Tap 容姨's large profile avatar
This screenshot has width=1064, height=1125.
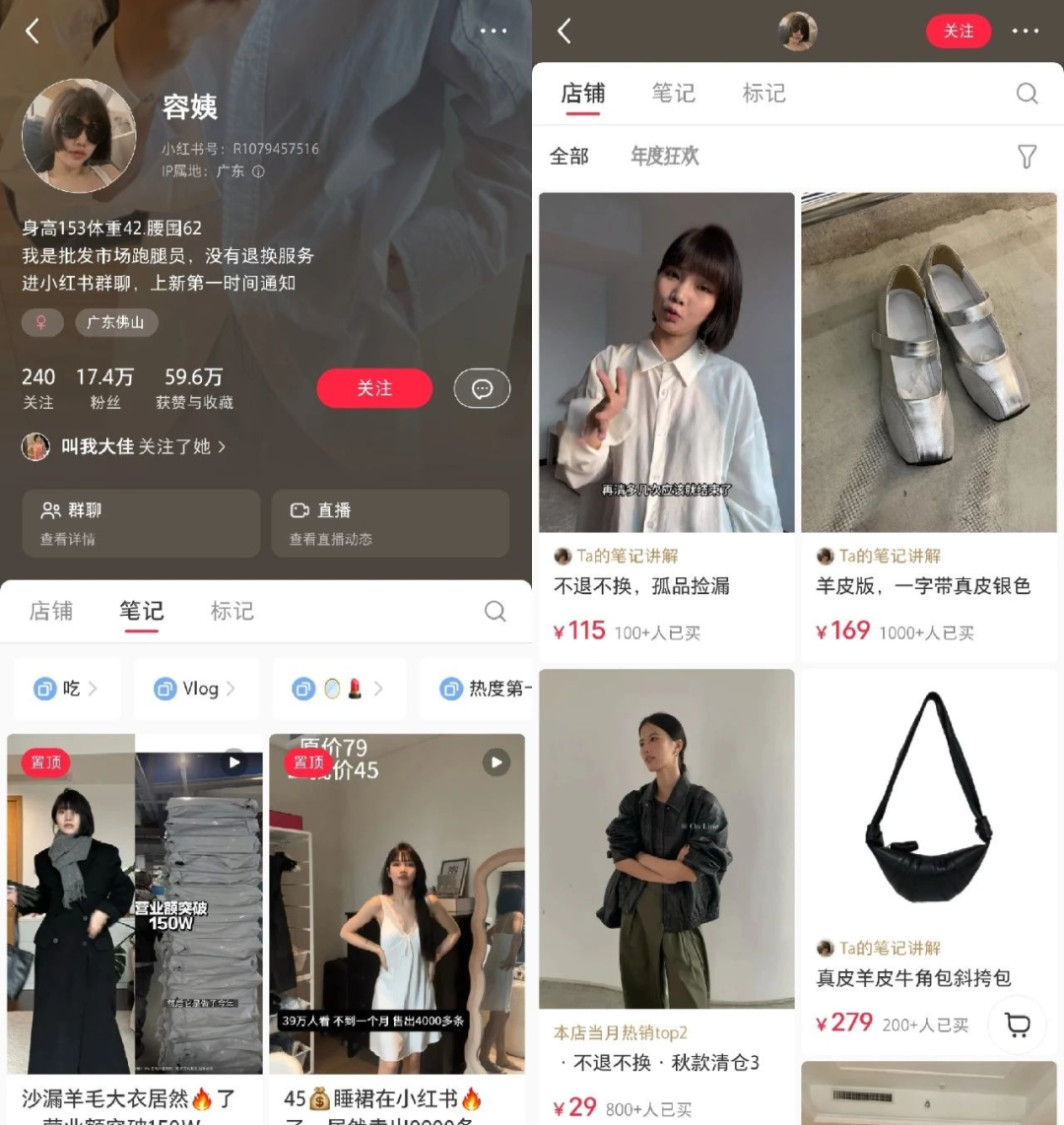click(79, 135)
